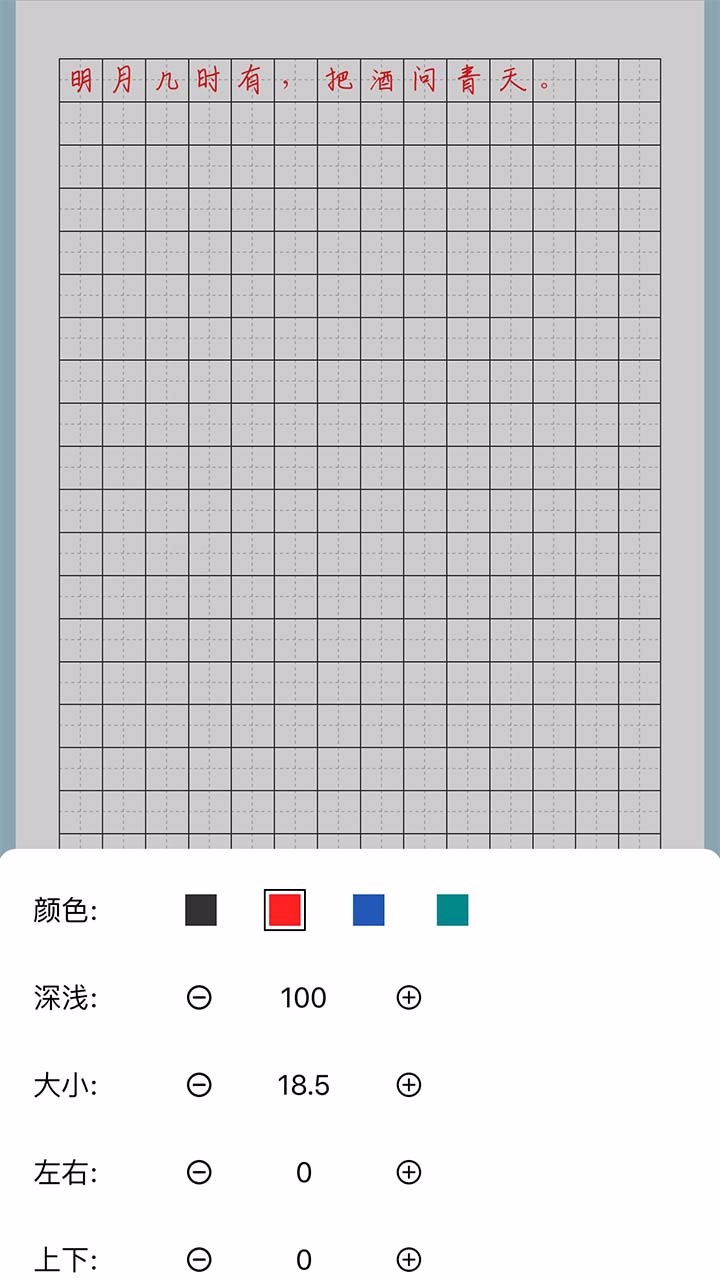The image size is (720, 1280).
Task: Select the blue font color swatch
Action: [x=369, y=910]
